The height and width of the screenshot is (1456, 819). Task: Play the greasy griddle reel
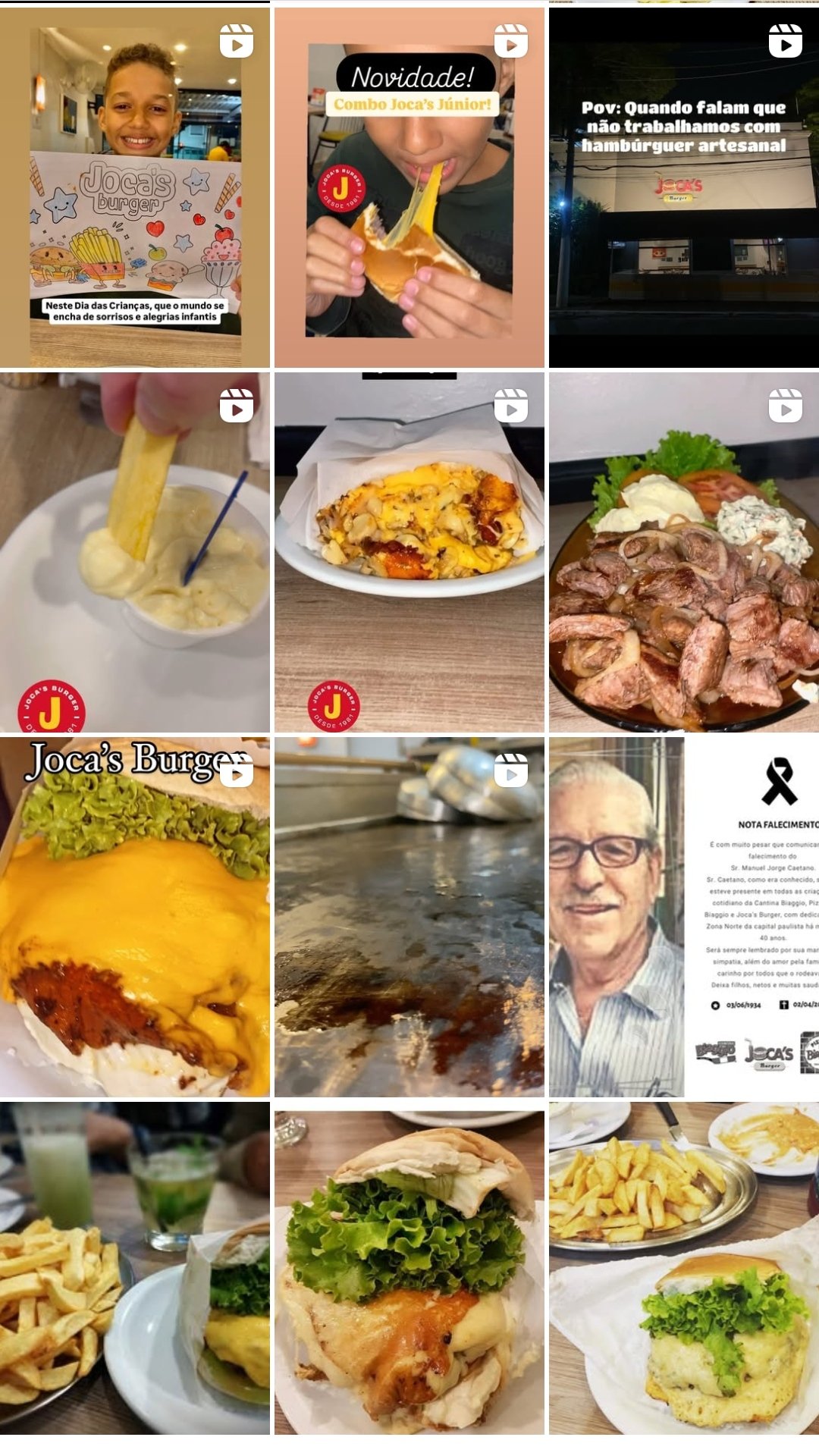(x=409, y=918)
